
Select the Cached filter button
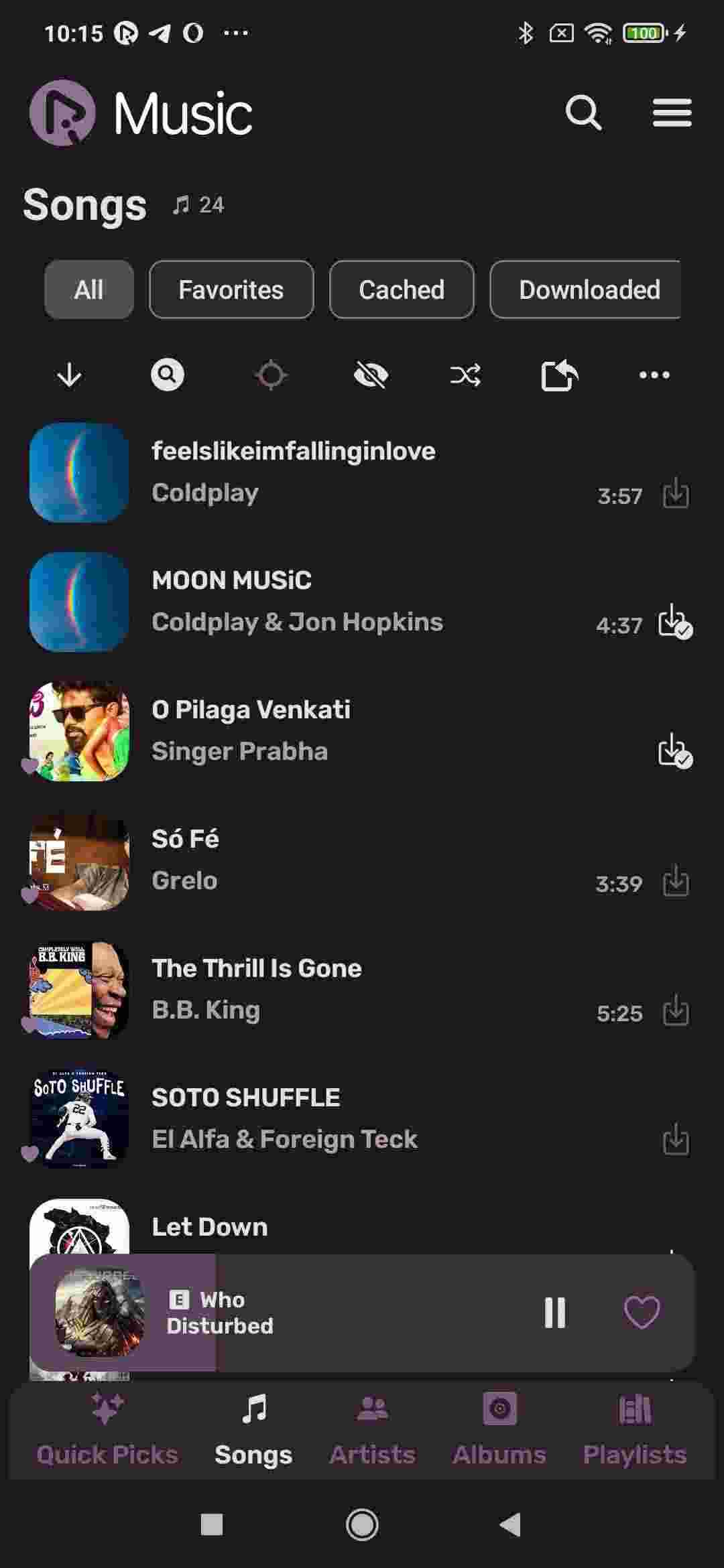click(x=401, y=289)
